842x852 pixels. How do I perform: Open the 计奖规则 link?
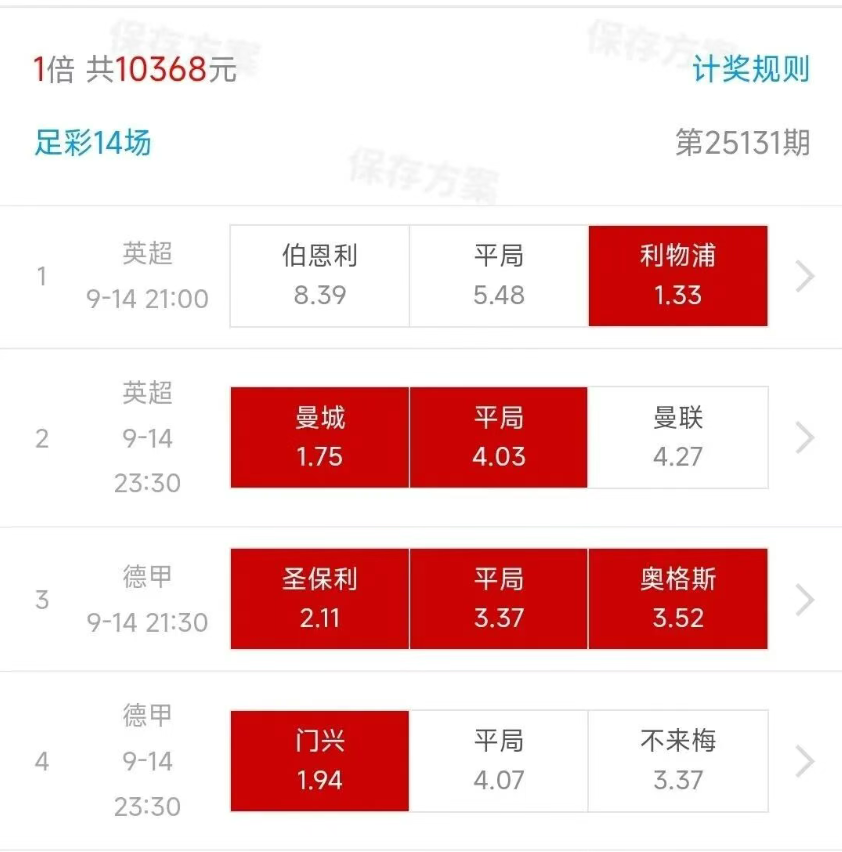click(x=751, y=69)
